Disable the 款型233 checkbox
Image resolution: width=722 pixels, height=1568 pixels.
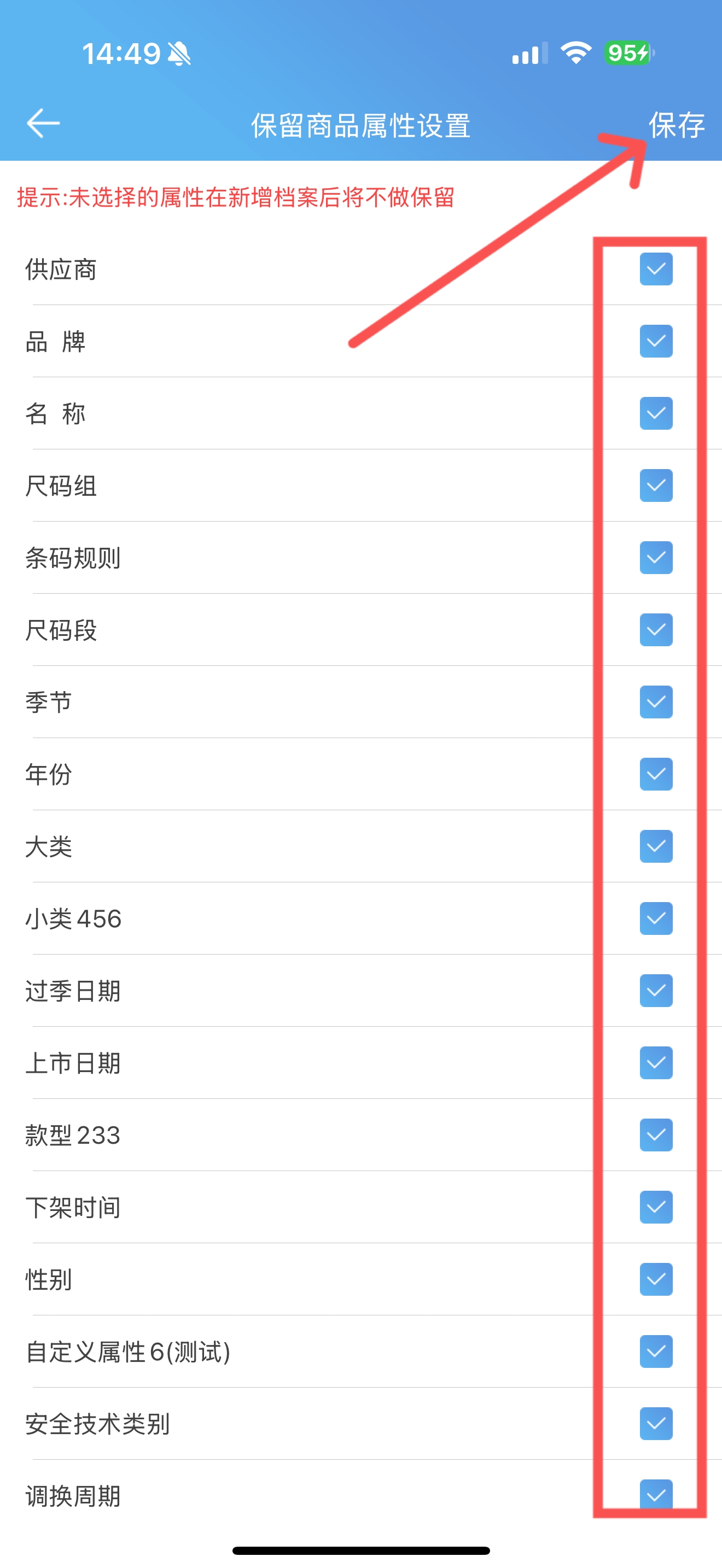tap(656, 1134)
